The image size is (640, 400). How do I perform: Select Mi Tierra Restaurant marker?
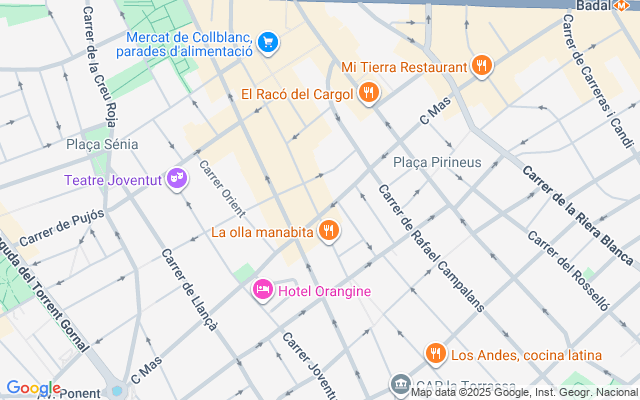coord(481,66)
